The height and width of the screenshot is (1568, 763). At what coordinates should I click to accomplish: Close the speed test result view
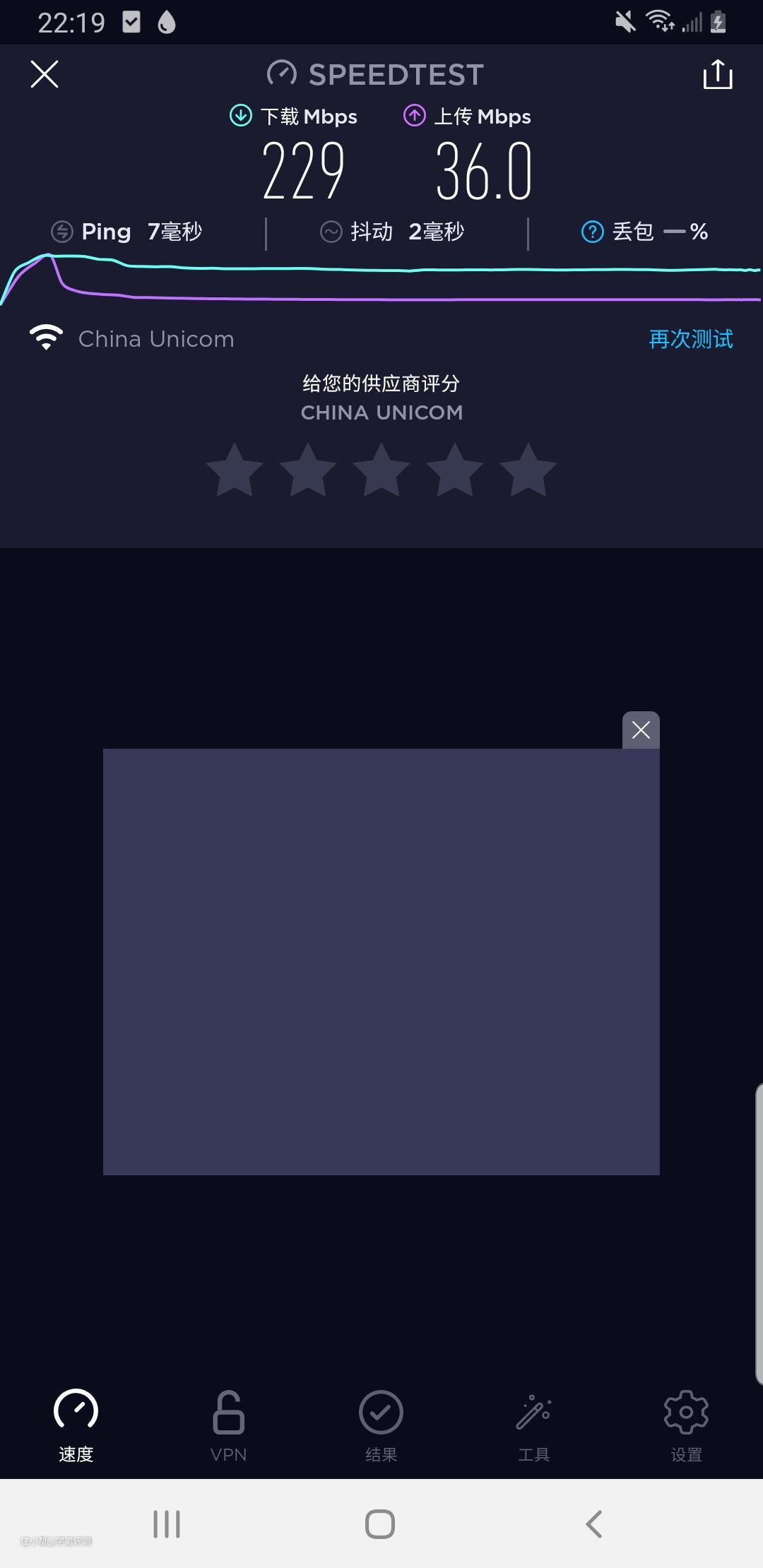pyautogui.click(x=45, y=74)
